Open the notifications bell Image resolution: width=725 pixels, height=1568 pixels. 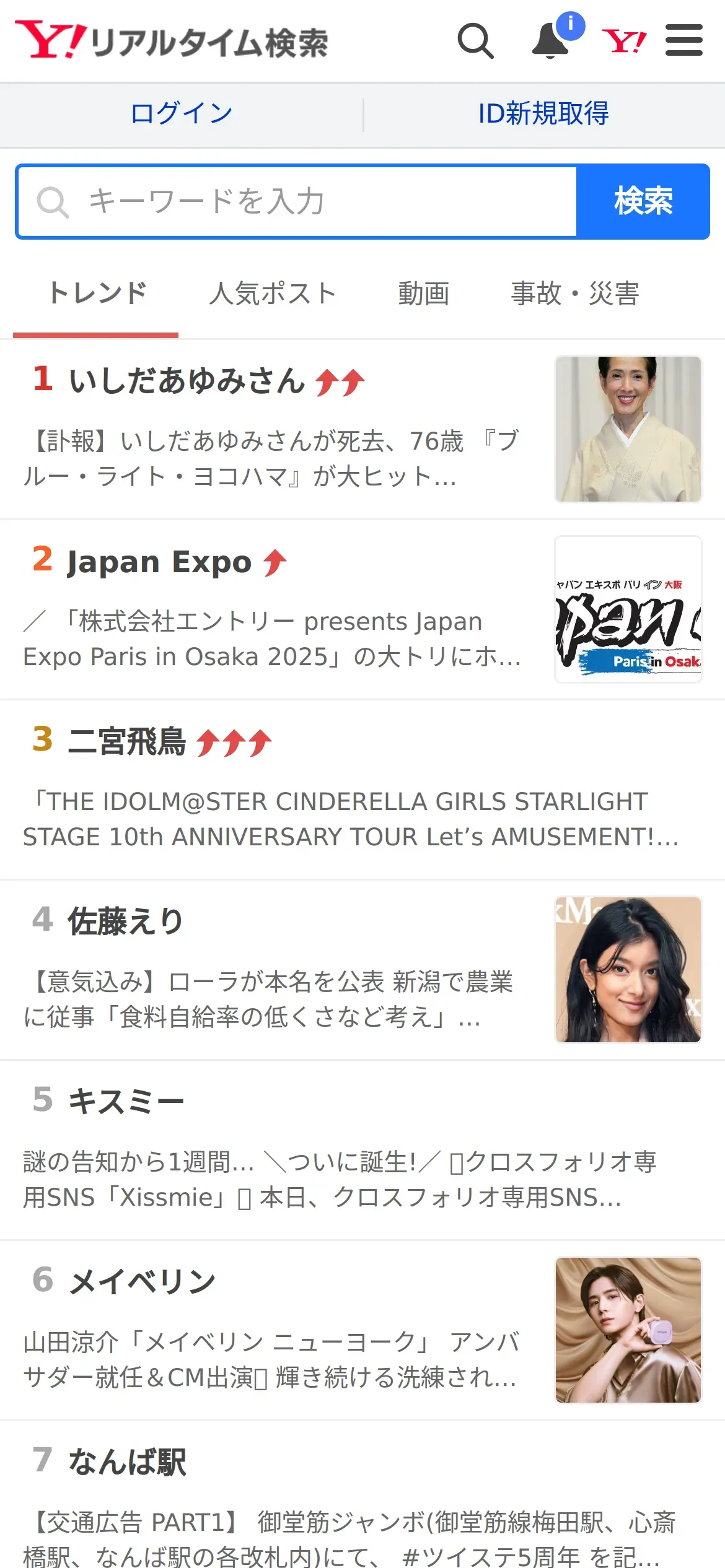[551, 41]
